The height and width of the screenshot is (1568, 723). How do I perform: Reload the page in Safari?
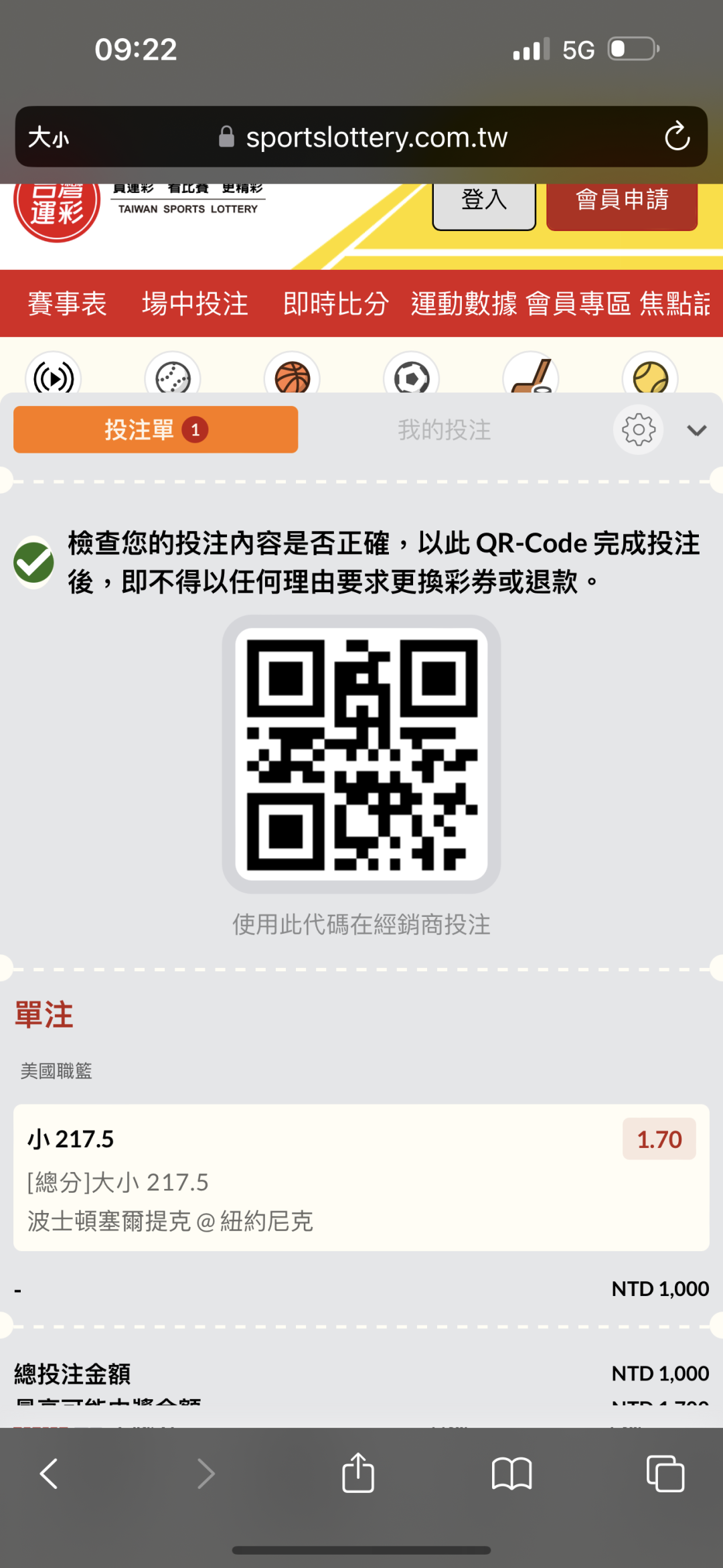point(677,136)
